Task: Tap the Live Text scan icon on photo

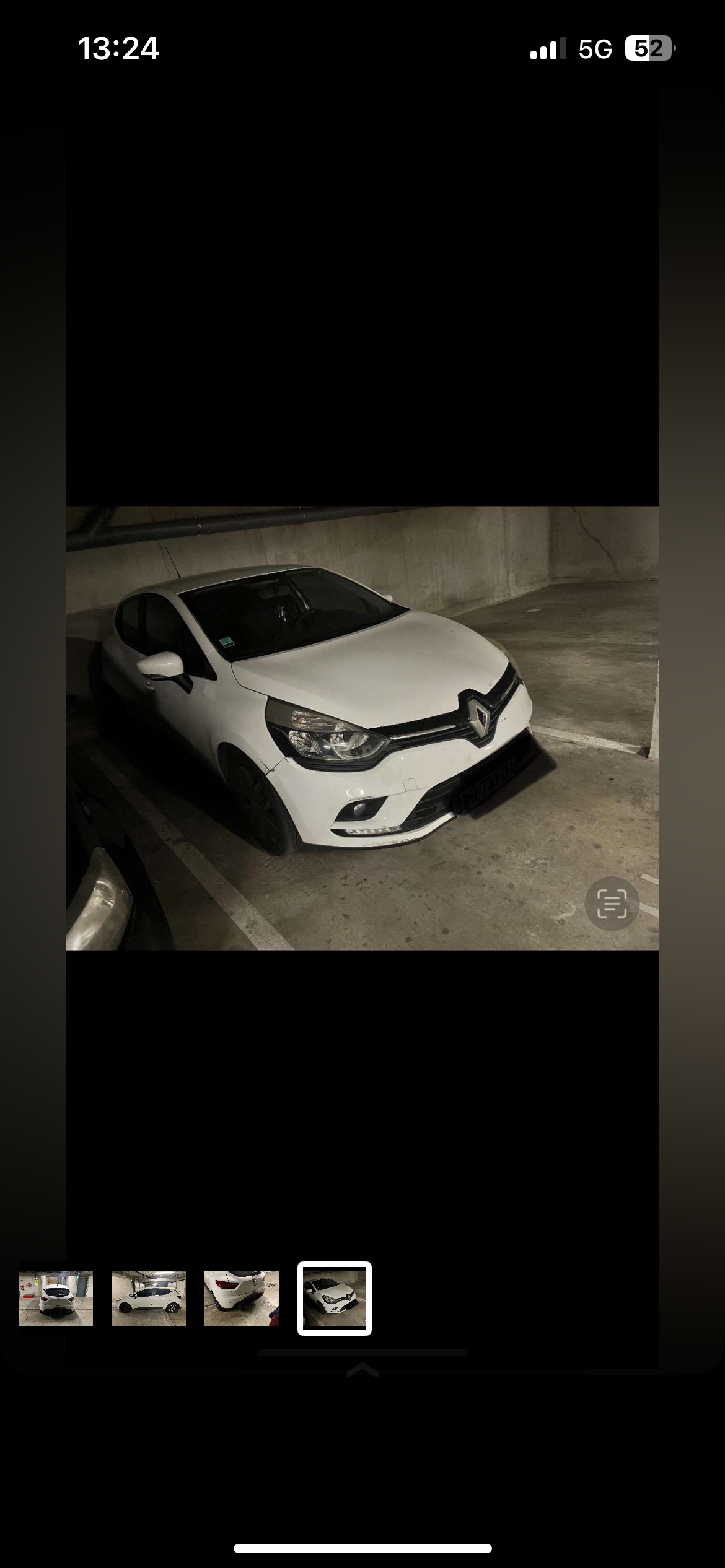Action: pos(612,903)
